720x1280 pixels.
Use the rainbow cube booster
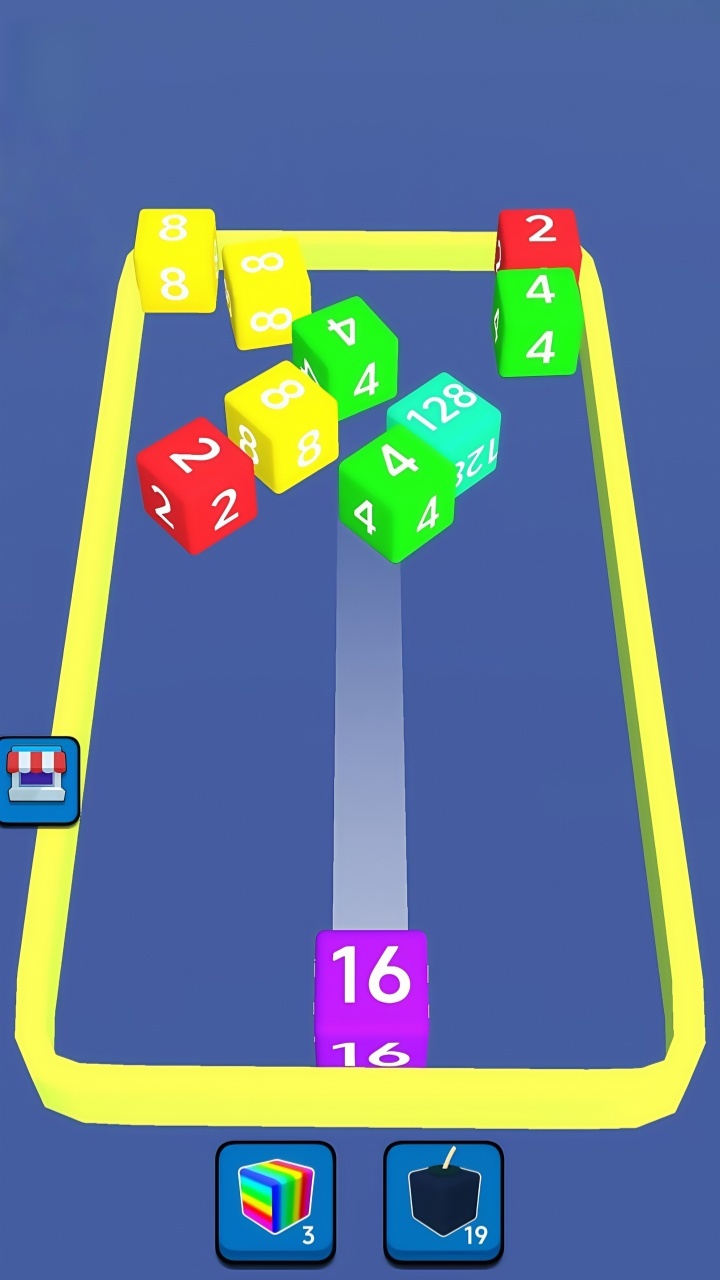coord(276,1202)
